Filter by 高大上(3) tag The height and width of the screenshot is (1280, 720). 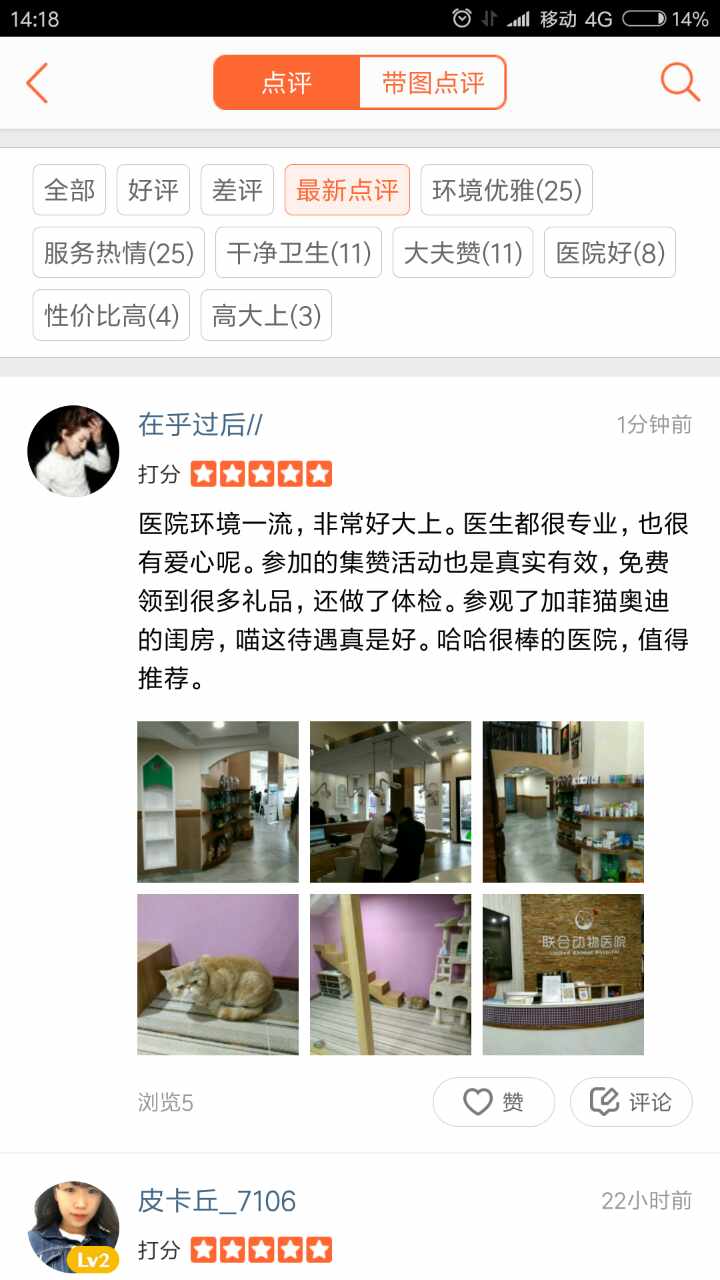click(266, 316)
